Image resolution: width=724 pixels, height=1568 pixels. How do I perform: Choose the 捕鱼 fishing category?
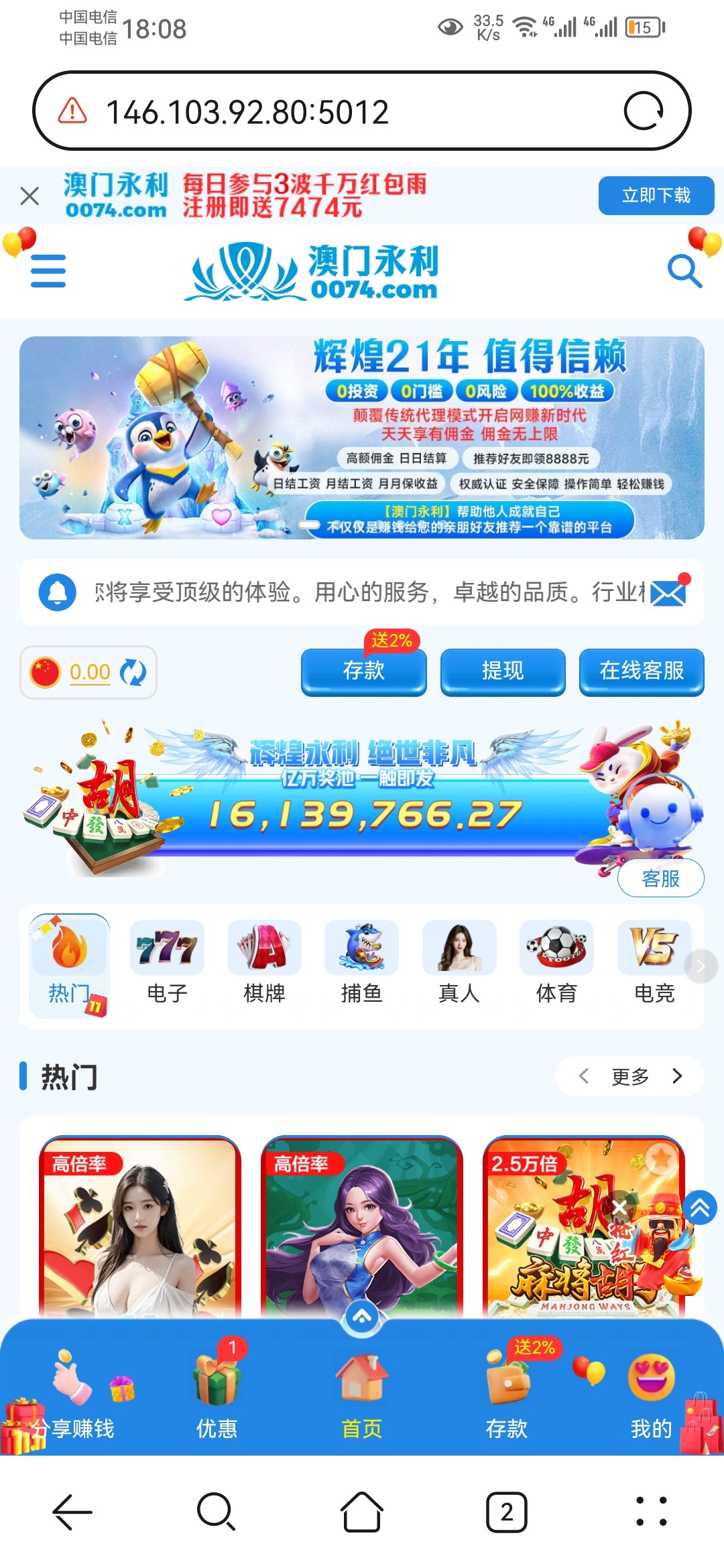click(x=361, y=962)
